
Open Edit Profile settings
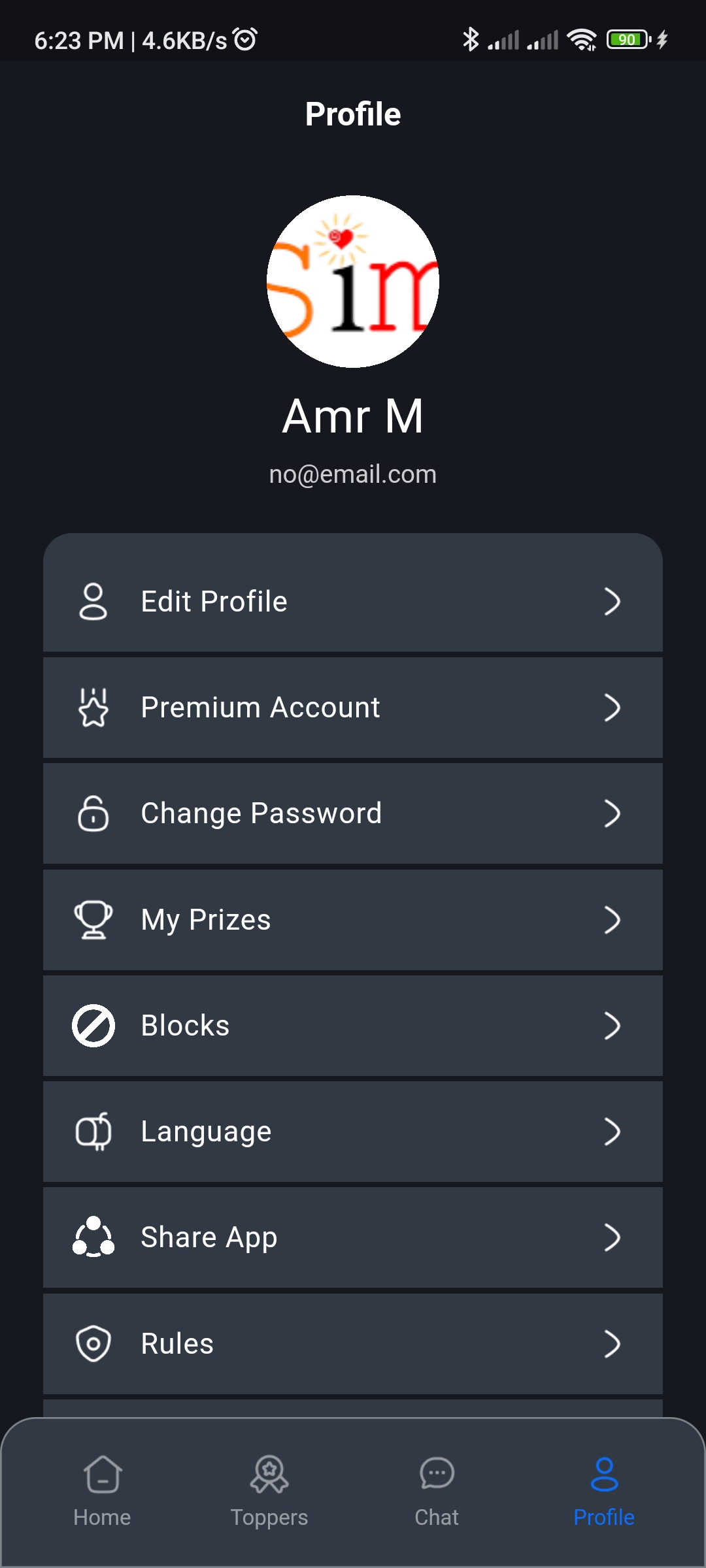tap(353, 601)
